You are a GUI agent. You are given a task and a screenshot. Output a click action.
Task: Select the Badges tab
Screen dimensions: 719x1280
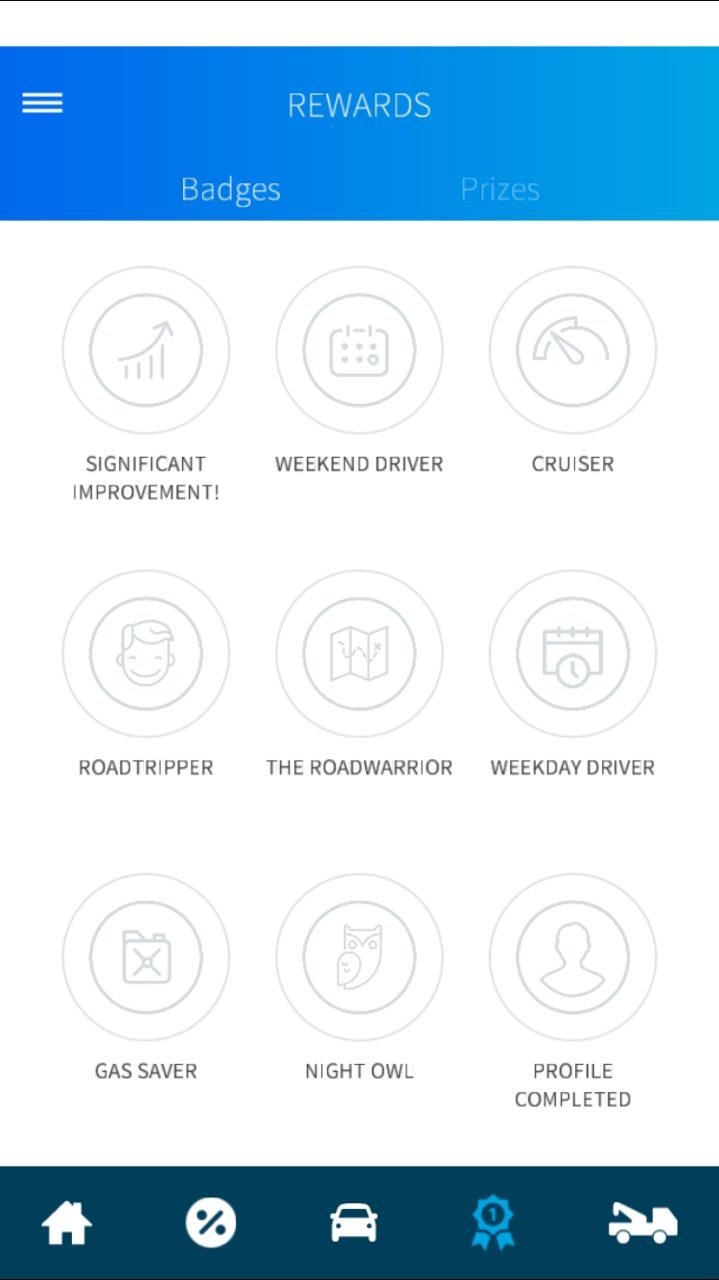coord(230,189)
